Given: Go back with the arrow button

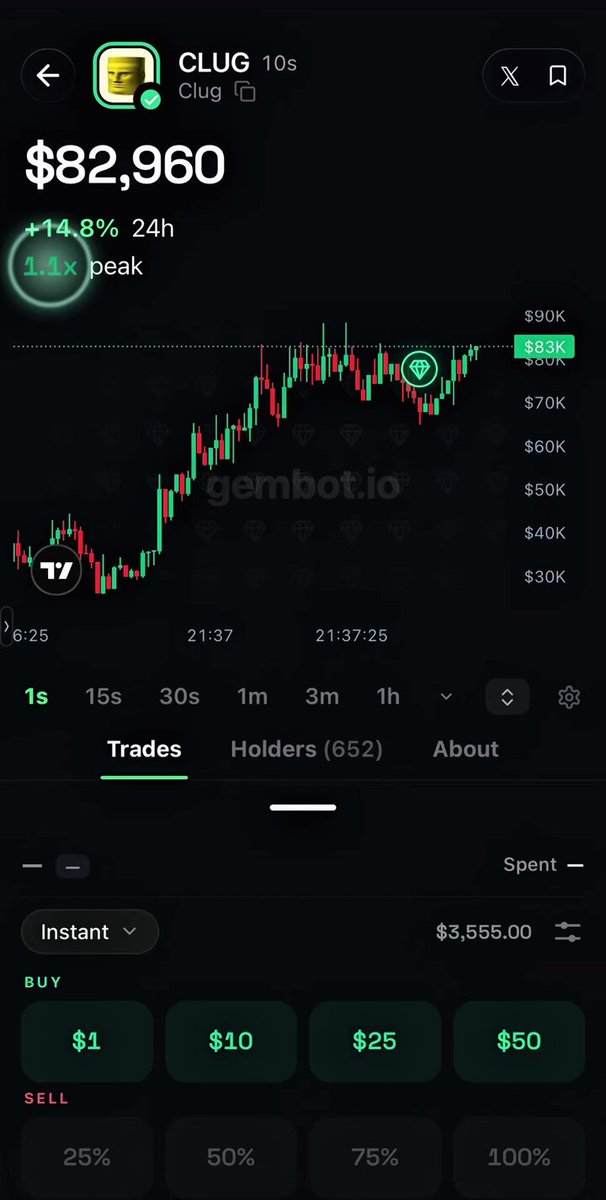Looking at the screenshot, I should (47, 75).
